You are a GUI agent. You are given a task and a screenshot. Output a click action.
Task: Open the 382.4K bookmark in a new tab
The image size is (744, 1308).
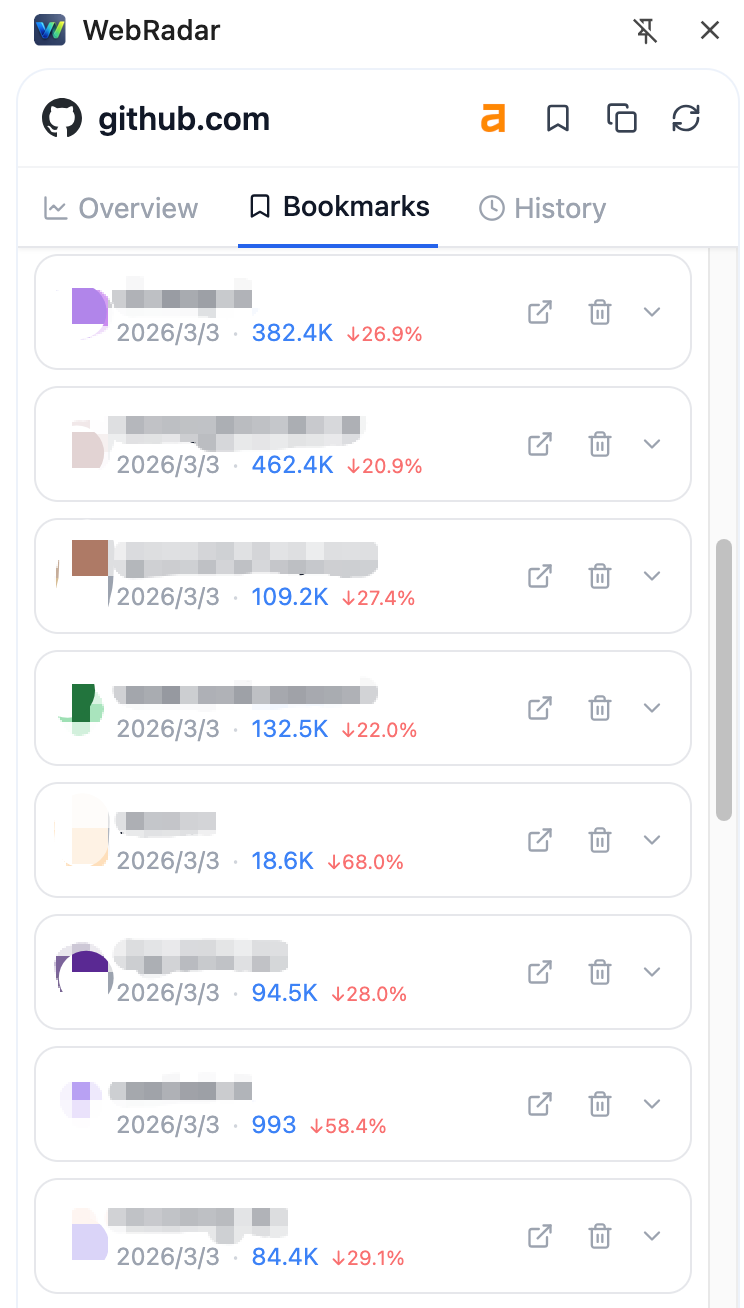(540, 312)
